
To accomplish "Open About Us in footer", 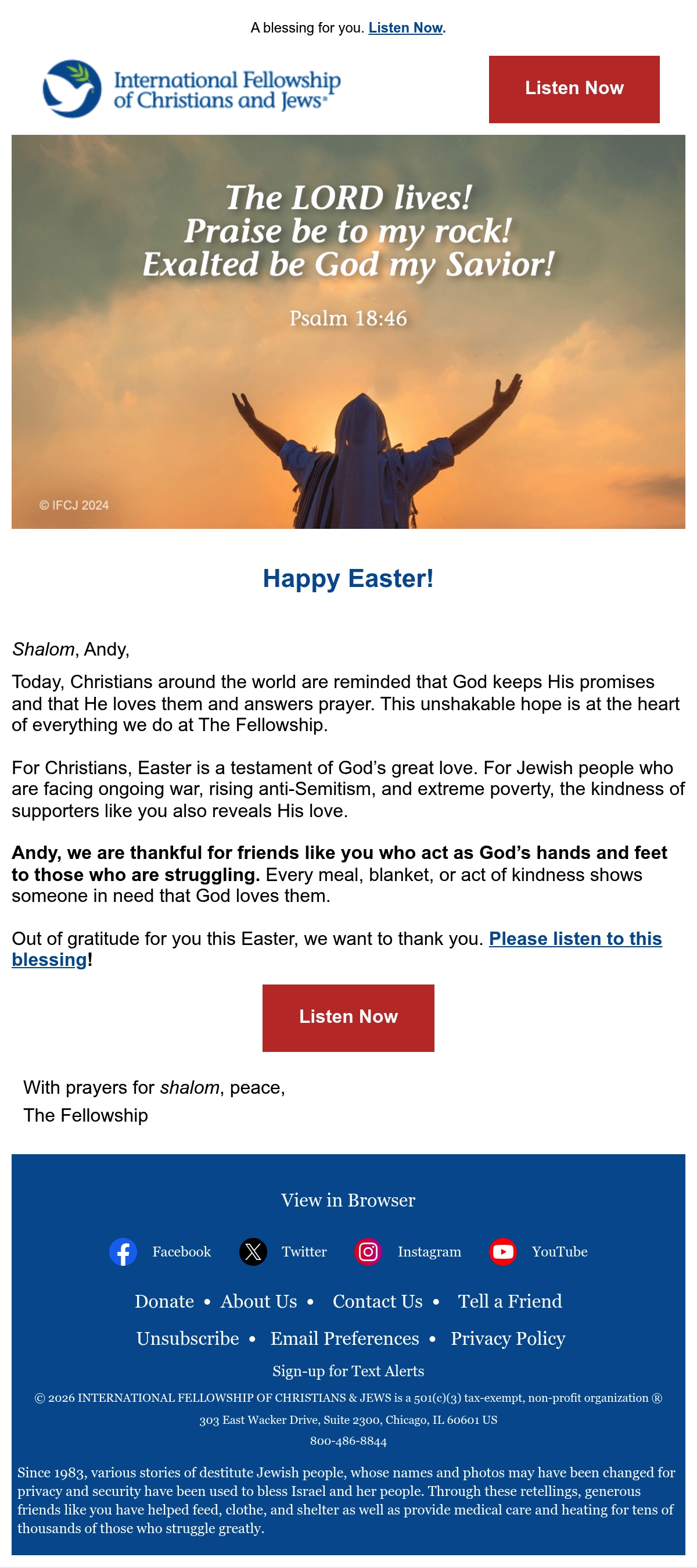I will [x=259, y=1301].
